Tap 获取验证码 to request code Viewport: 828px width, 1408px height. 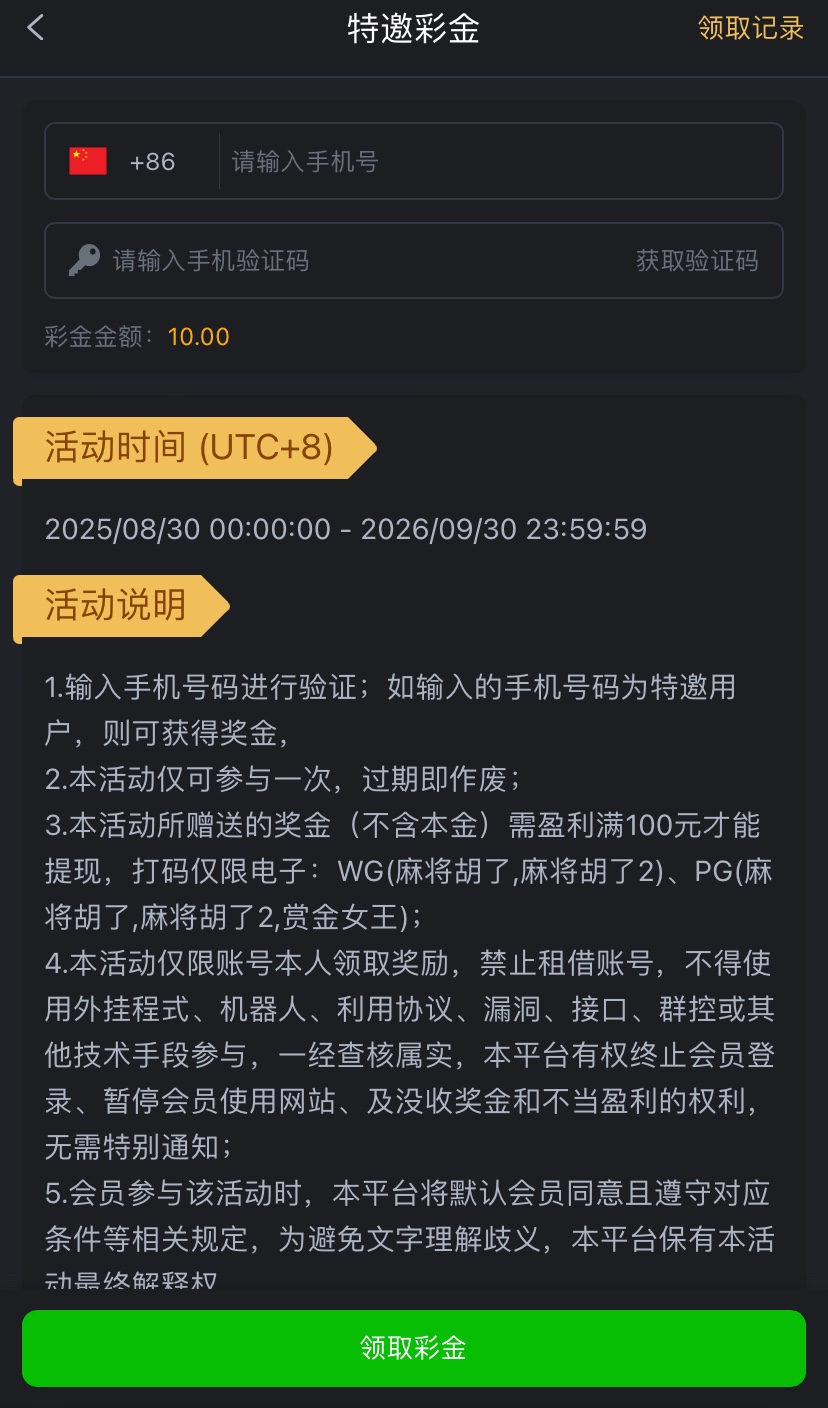(x=697, y=261)
